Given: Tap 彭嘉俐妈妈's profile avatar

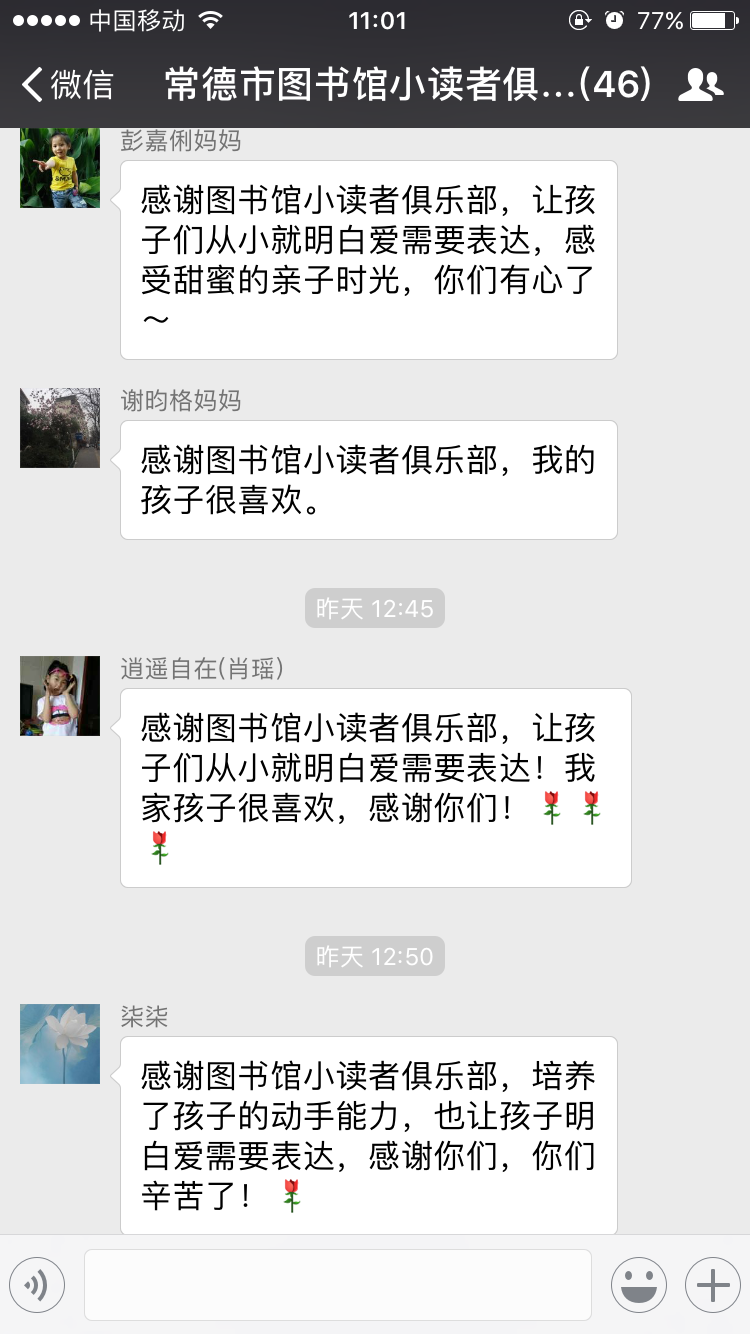Looking at the screenshot, I should click(60, 168).
